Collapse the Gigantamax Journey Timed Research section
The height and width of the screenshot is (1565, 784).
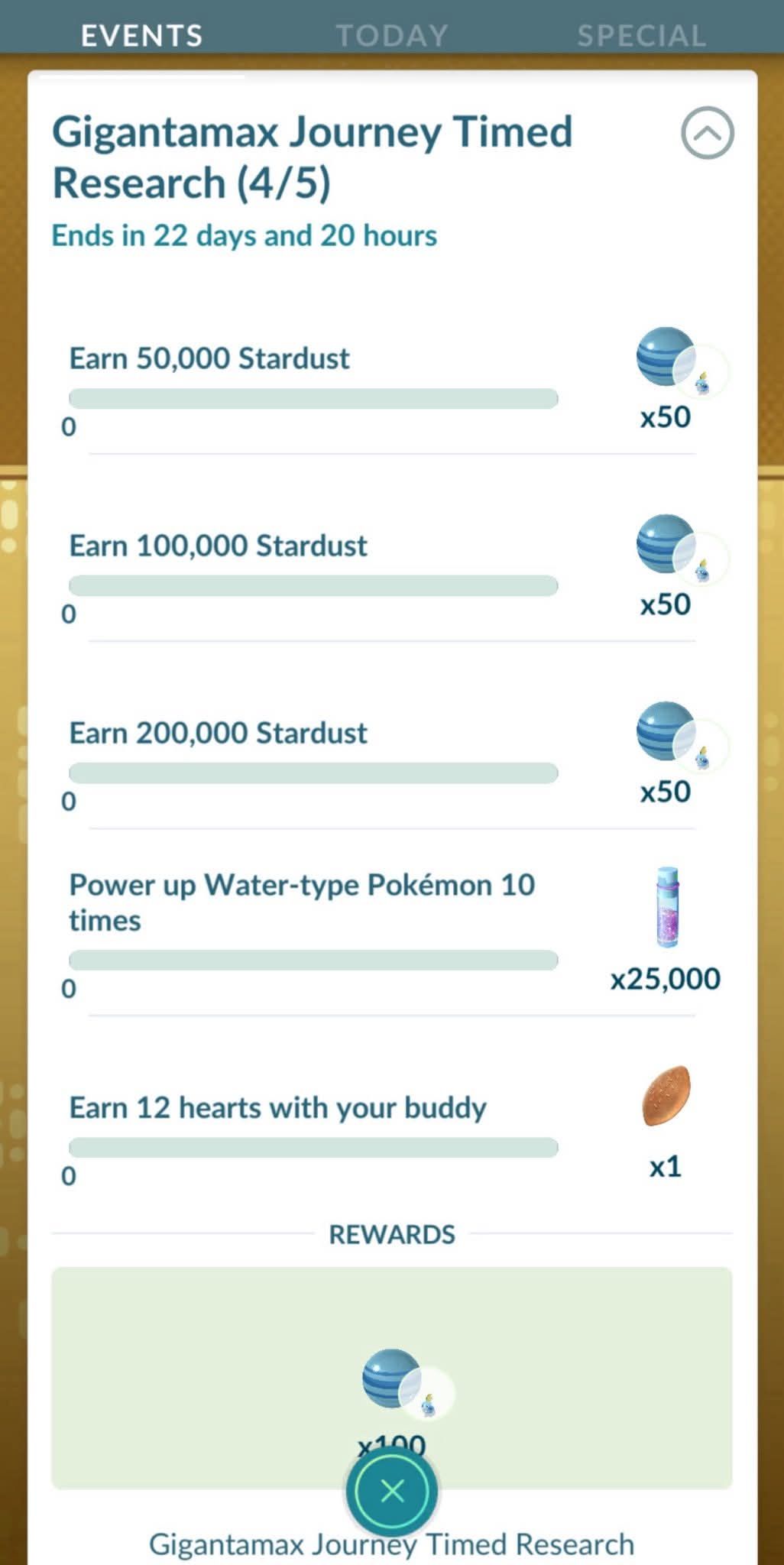coord(707,133)
